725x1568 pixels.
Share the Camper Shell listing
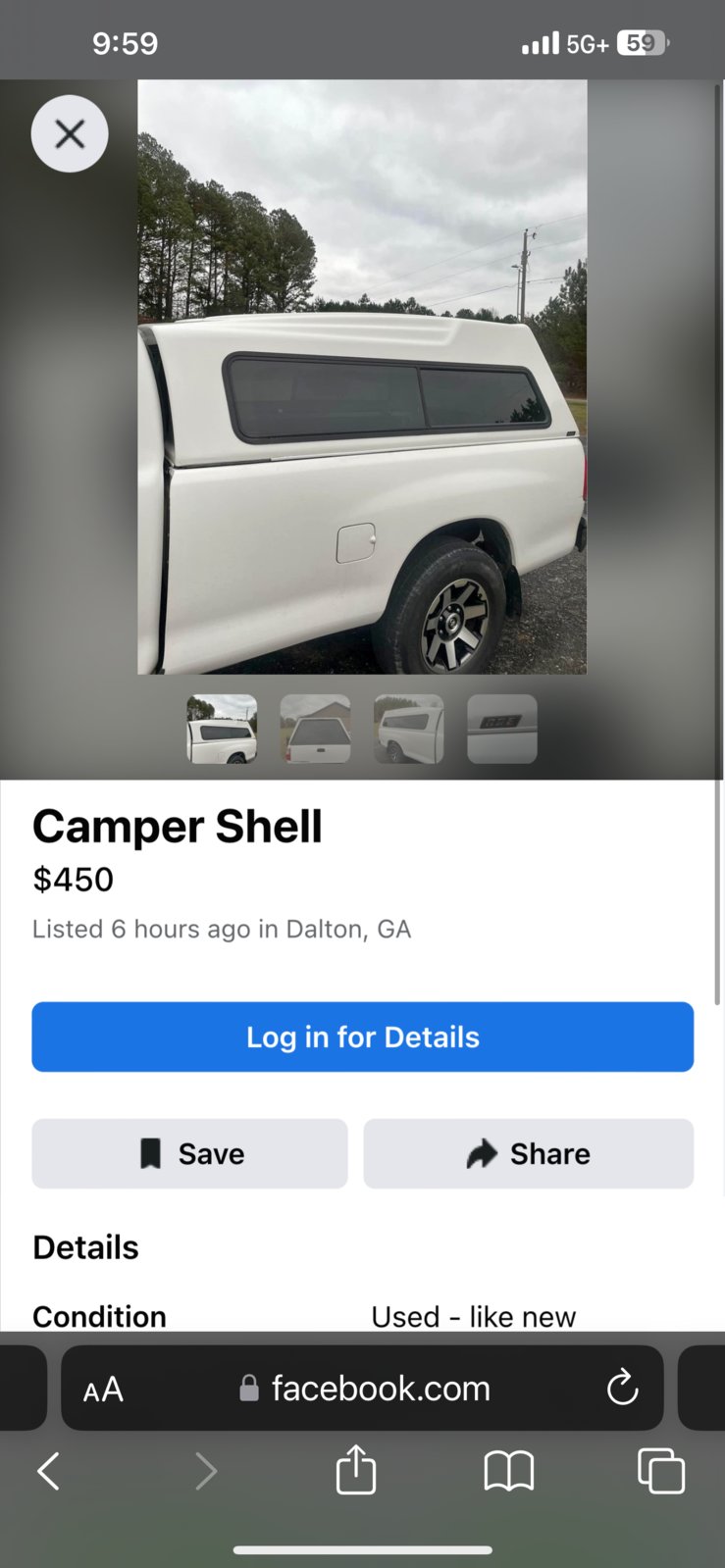pyautogui.click(x=528, y=1153)
